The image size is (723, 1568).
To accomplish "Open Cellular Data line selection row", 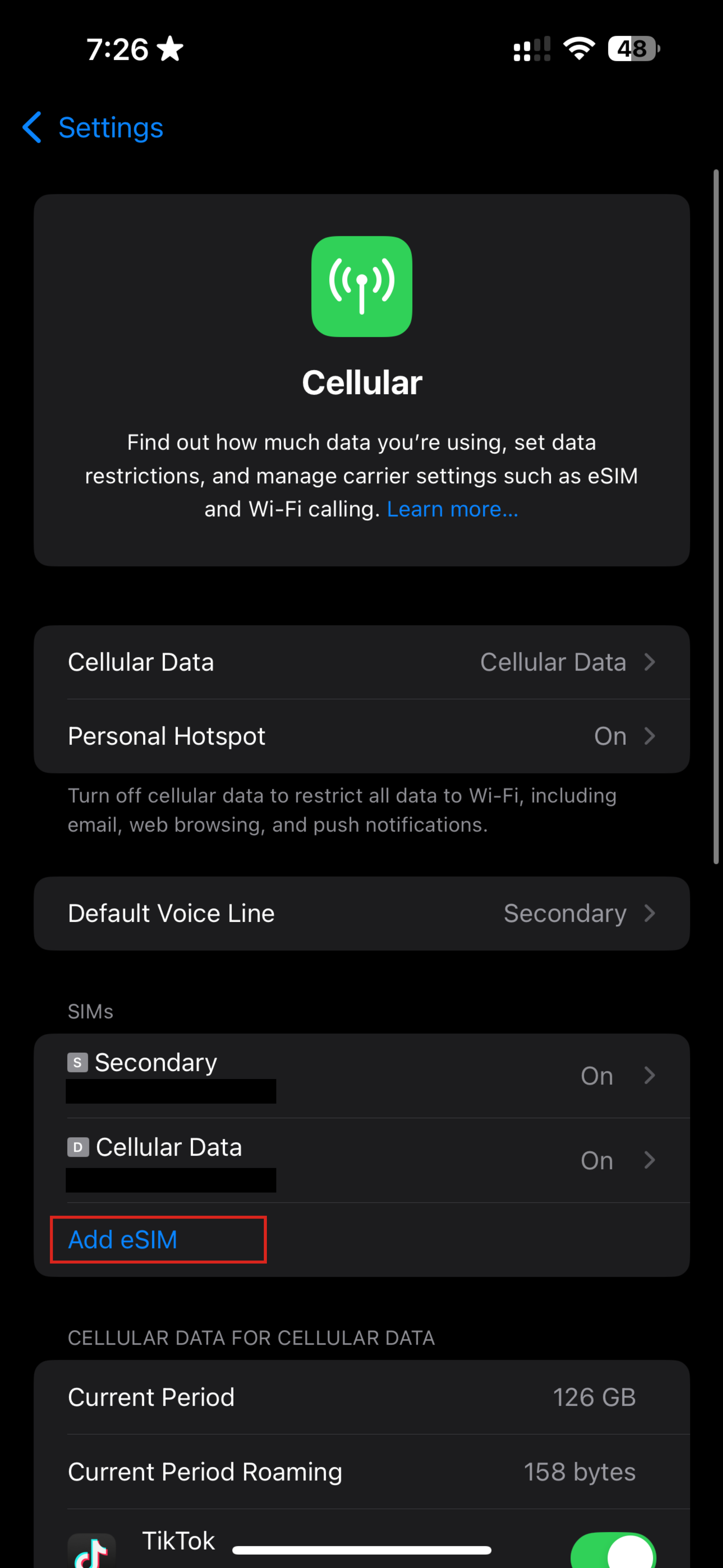I will point(361,662).
